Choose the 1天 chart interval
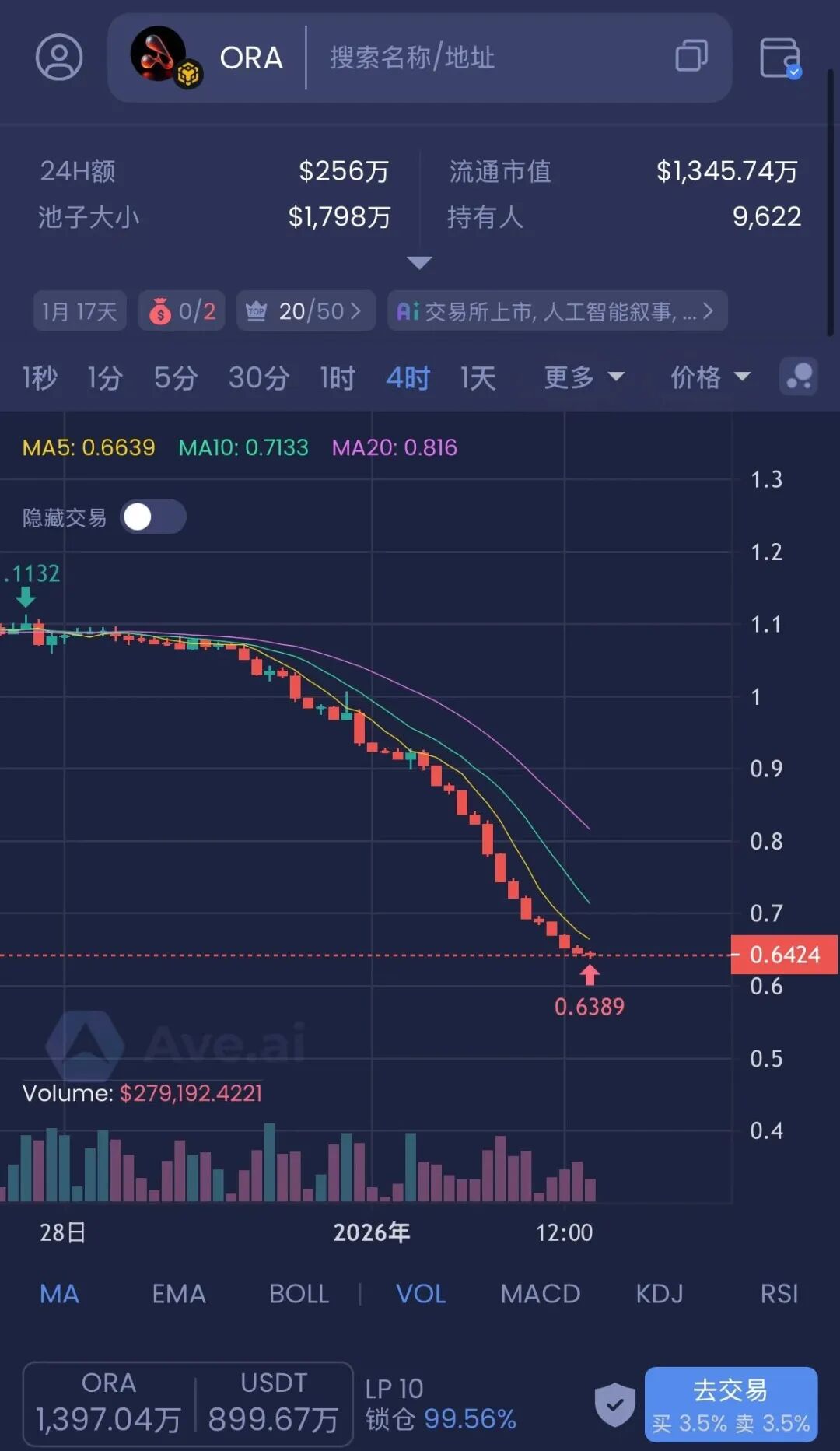Screen dimensions: 840x1451 click(x=478, y=378)
